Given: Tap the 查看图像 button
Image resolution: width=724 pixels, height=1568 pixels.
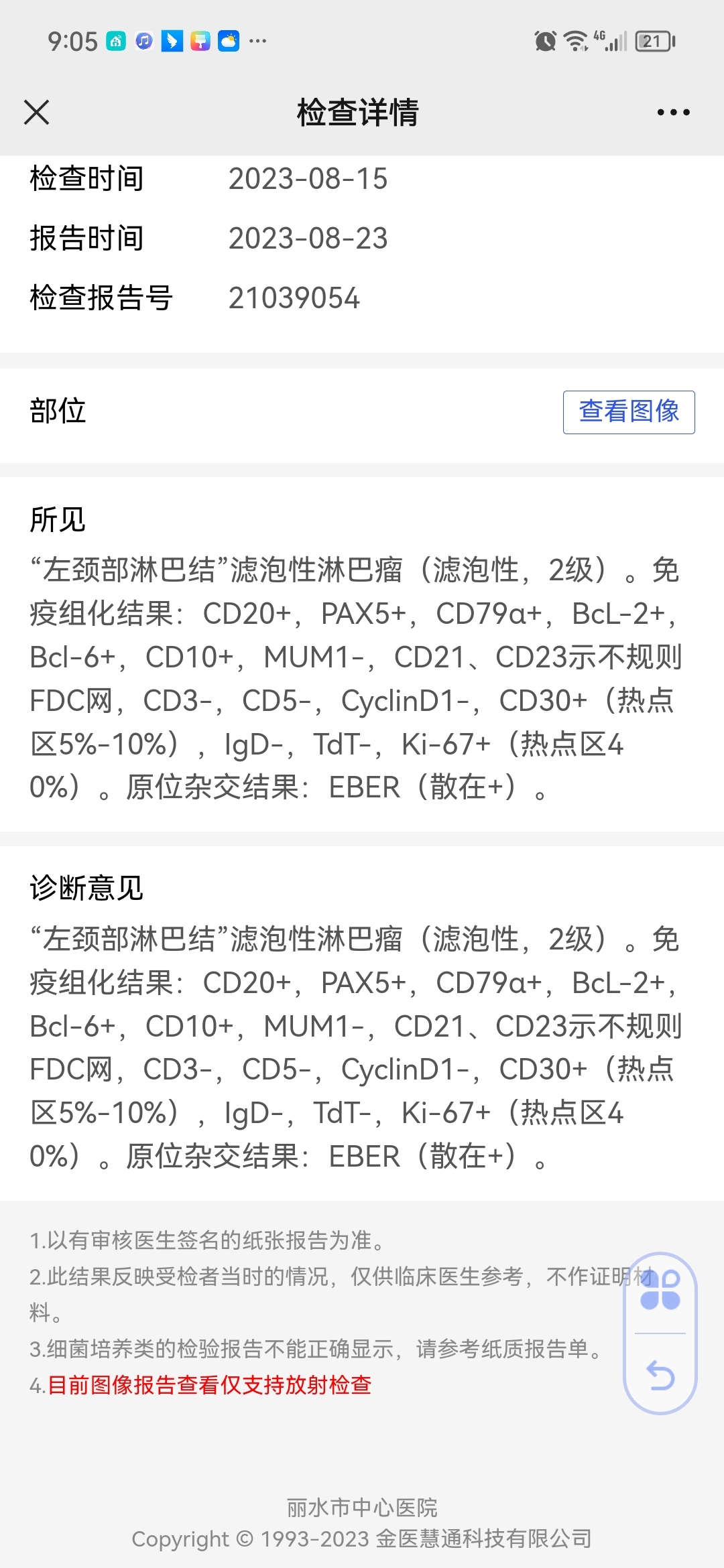Looking at the screenshot, I should tap(629, 412).
